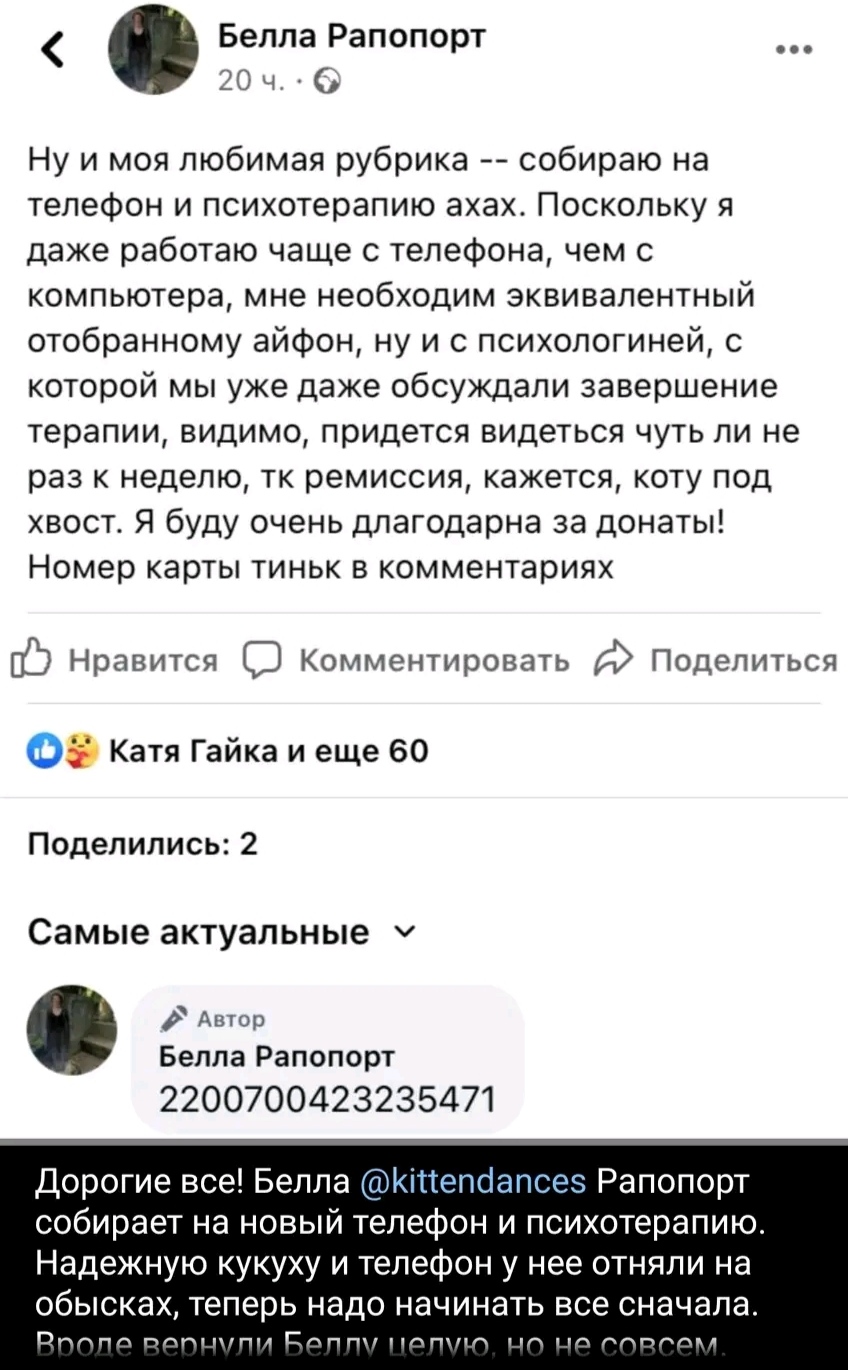
Task: Expand the comment sorting chevron
Action: pos(407,932)
